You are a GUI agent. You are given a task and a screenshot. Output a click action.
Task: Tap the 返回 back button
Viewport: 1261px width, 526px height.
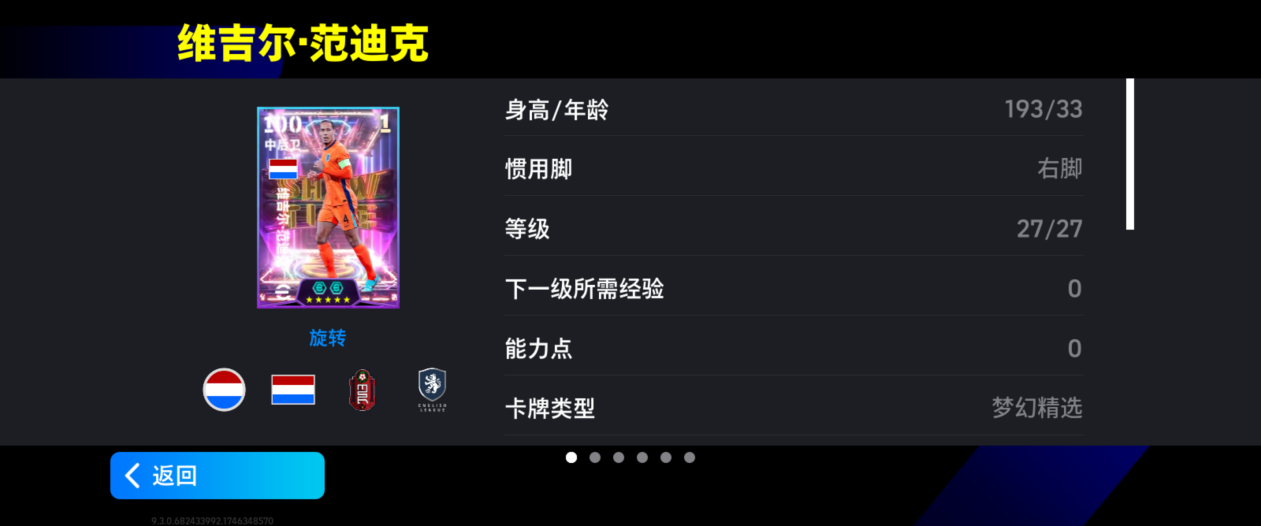[x=217, y=475]
